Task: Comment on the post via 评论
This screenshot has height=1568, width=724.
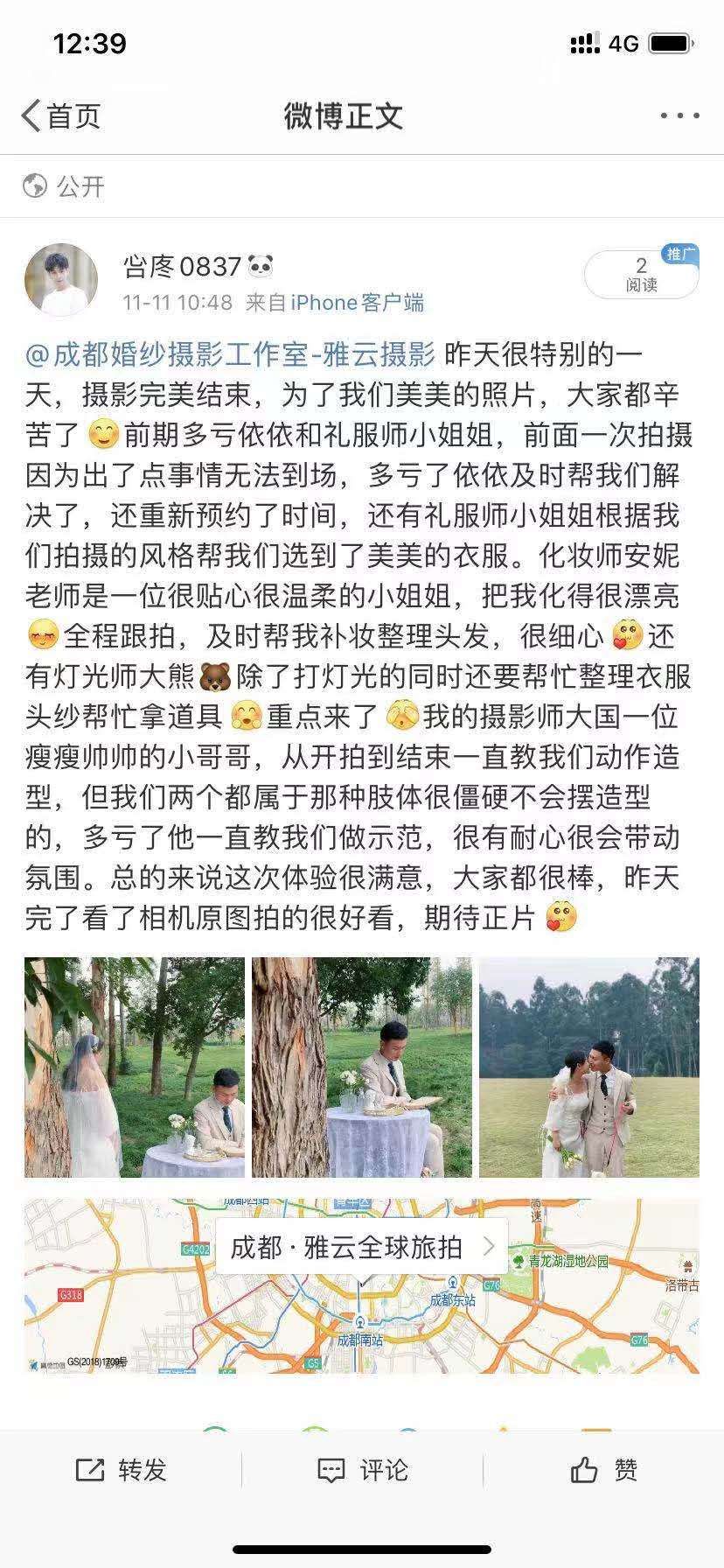Action: 362,1469
